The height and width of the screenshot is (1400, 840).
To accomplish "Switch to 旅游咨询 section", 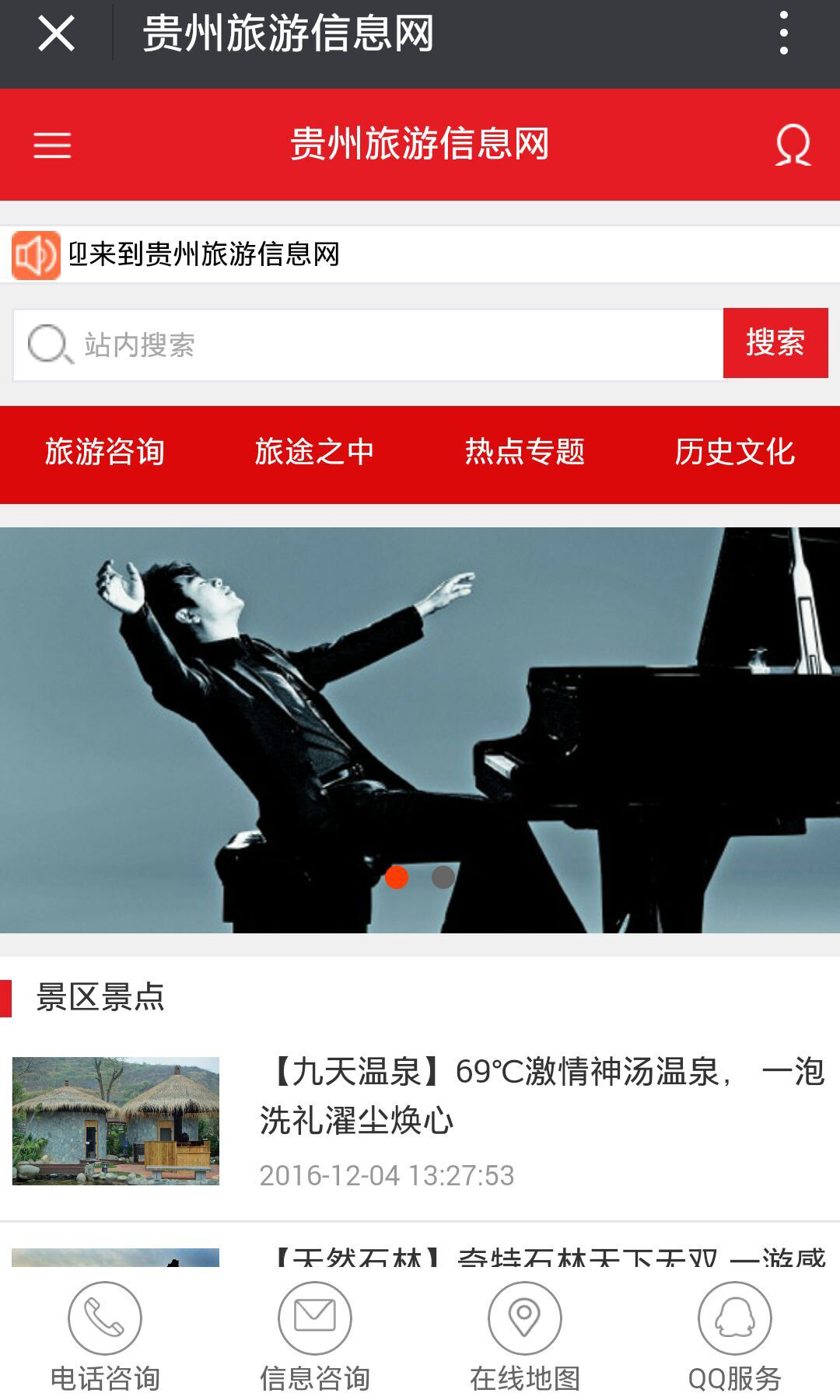I will pos(105,453).
